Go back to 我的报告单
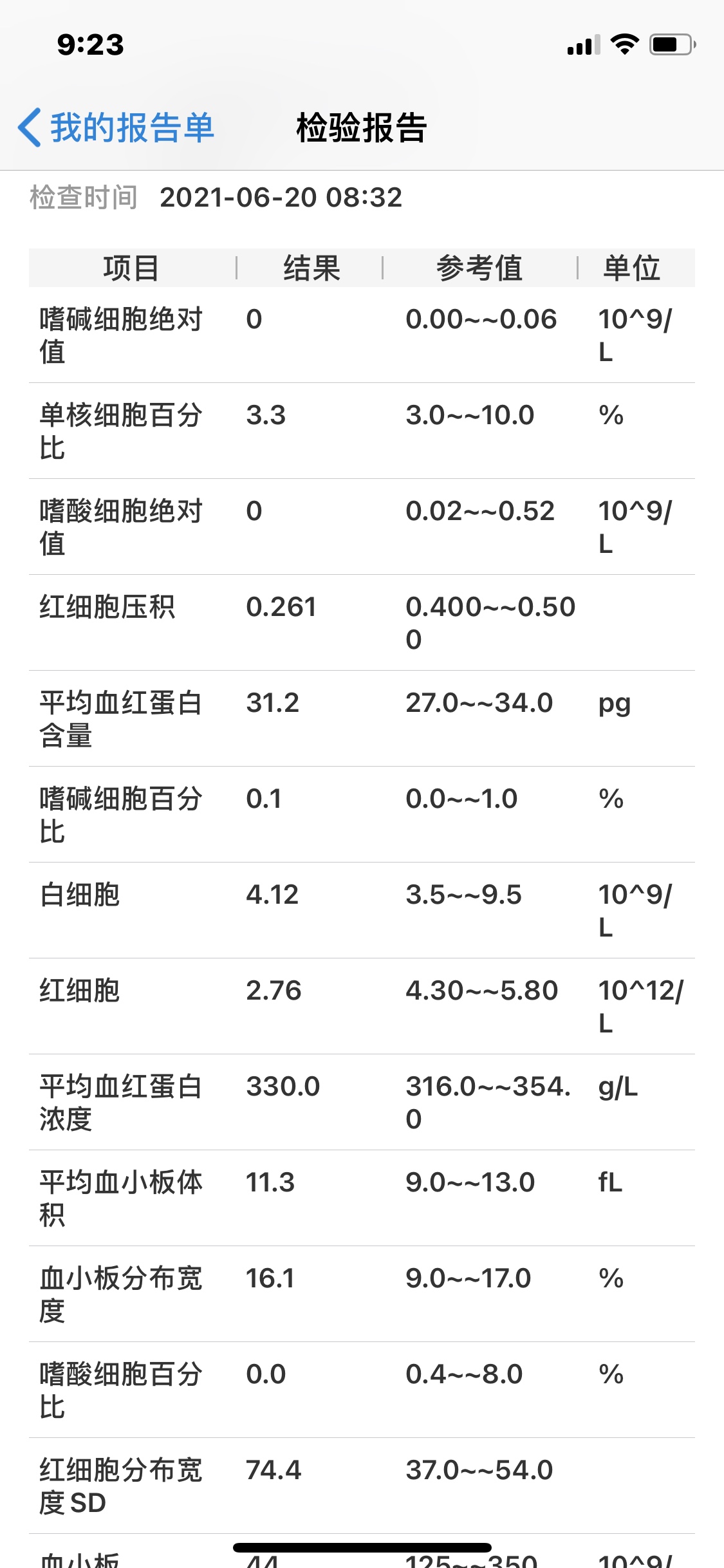The width and height of the screenshot is (724, 1568). tap(116, 127)
